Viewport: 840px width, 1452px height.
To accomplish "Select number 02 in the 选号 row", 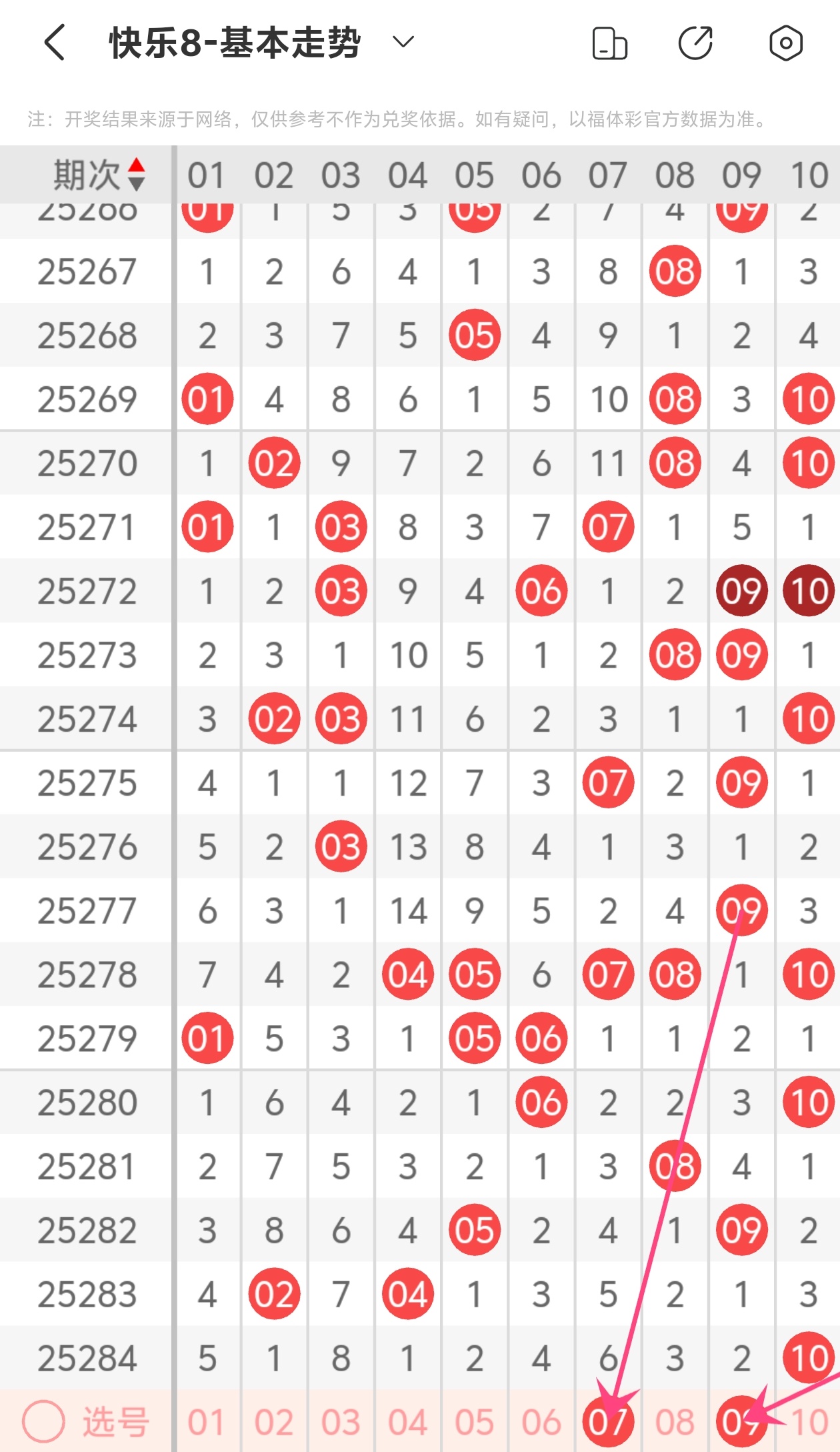I will pyautogui.click(x=274, y=1422).
